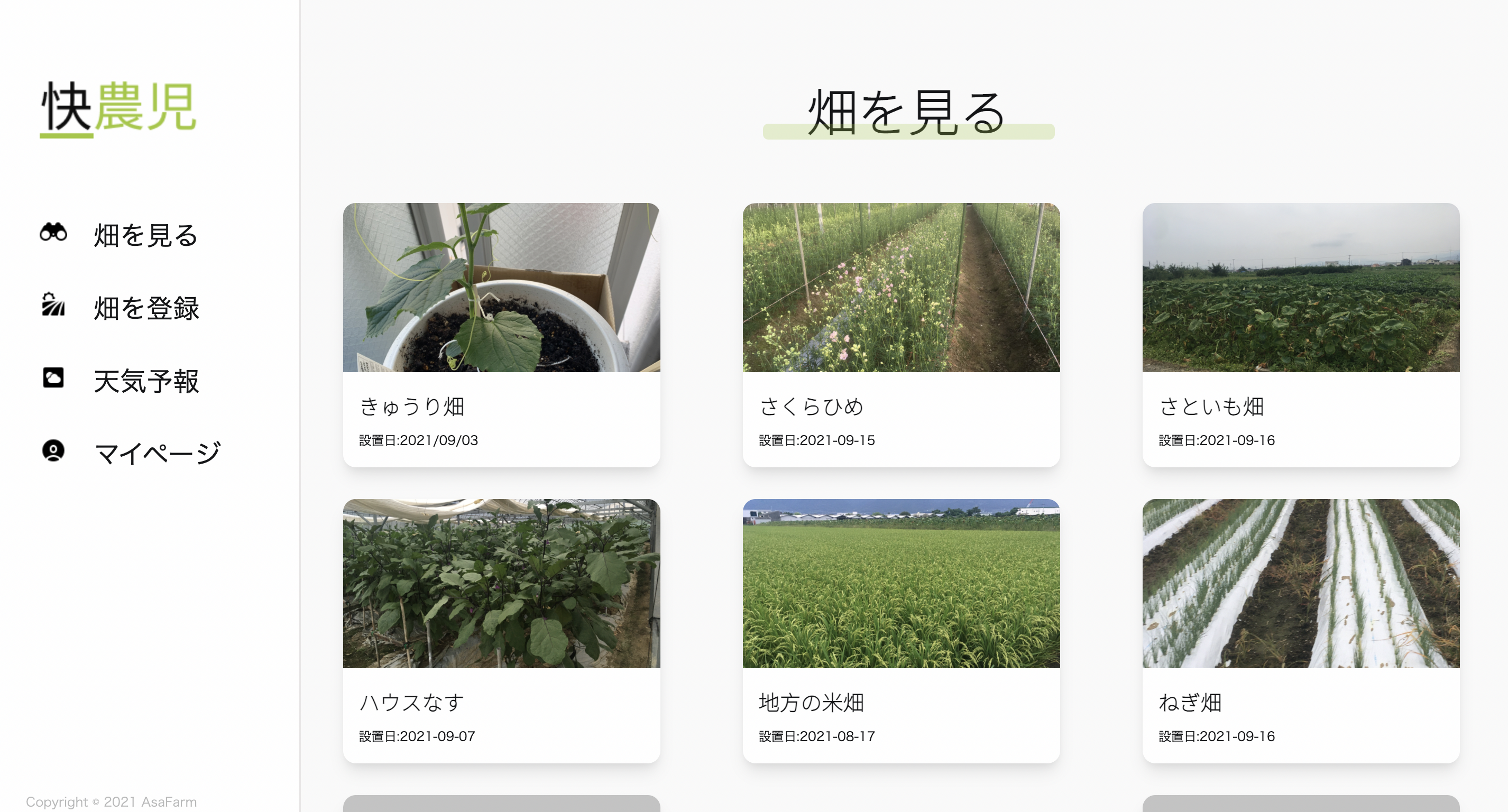Image resolution: width=1508 pixels, height=812 pixels.
Task: View 地方の米畑 field details
Action: coord(900,630)
